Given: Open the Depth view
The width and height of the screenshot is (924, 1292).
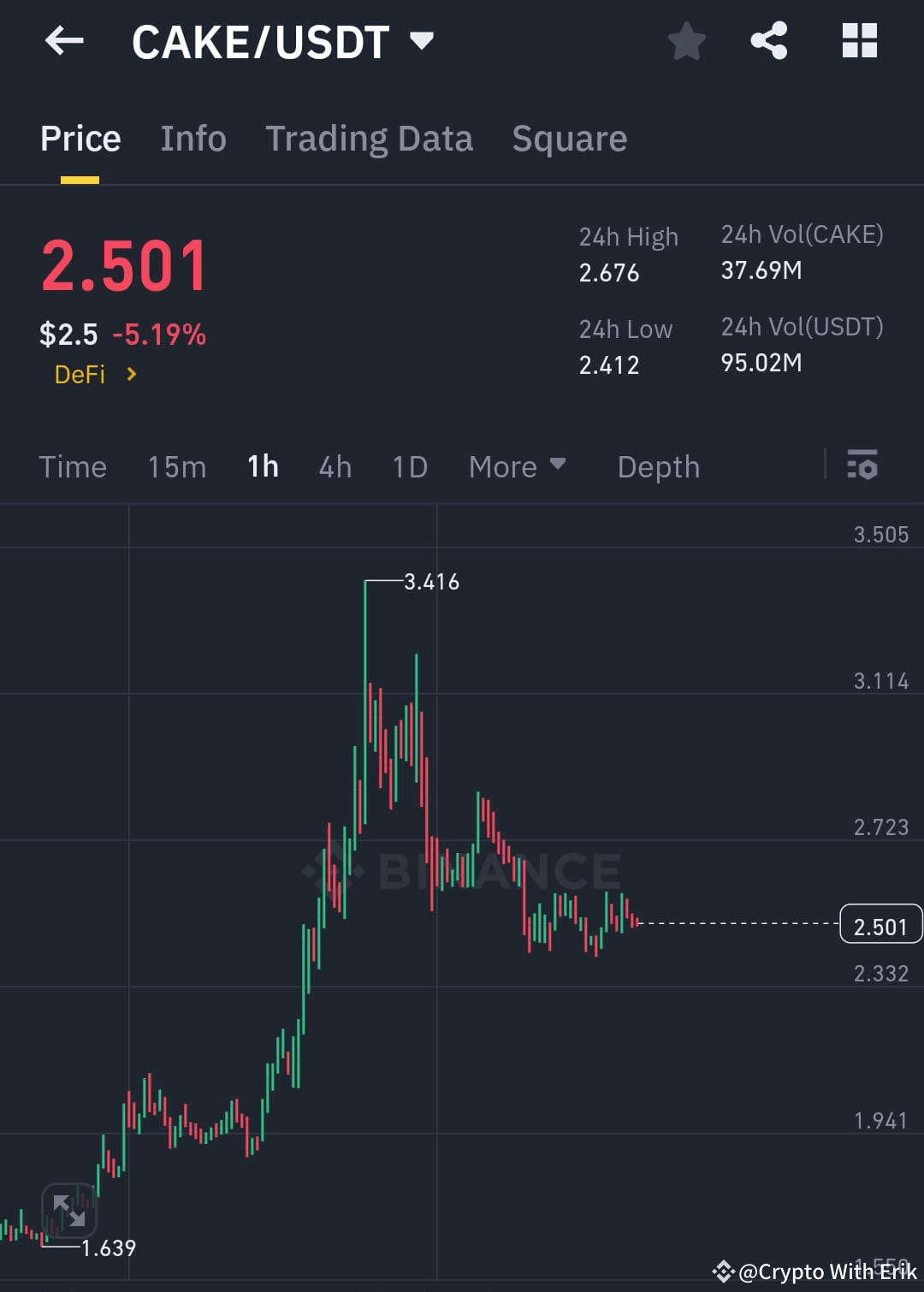Looking at the screenshot, I should coord(657,466).
